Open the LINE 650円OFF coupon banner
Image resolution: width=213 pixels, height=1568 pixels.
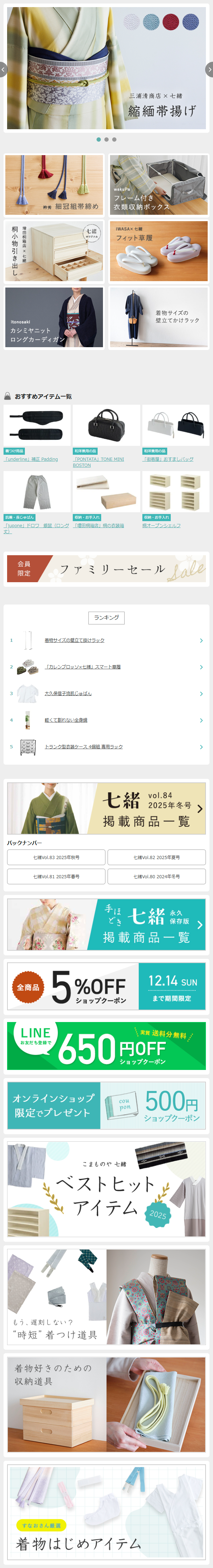pos(106,1046)
